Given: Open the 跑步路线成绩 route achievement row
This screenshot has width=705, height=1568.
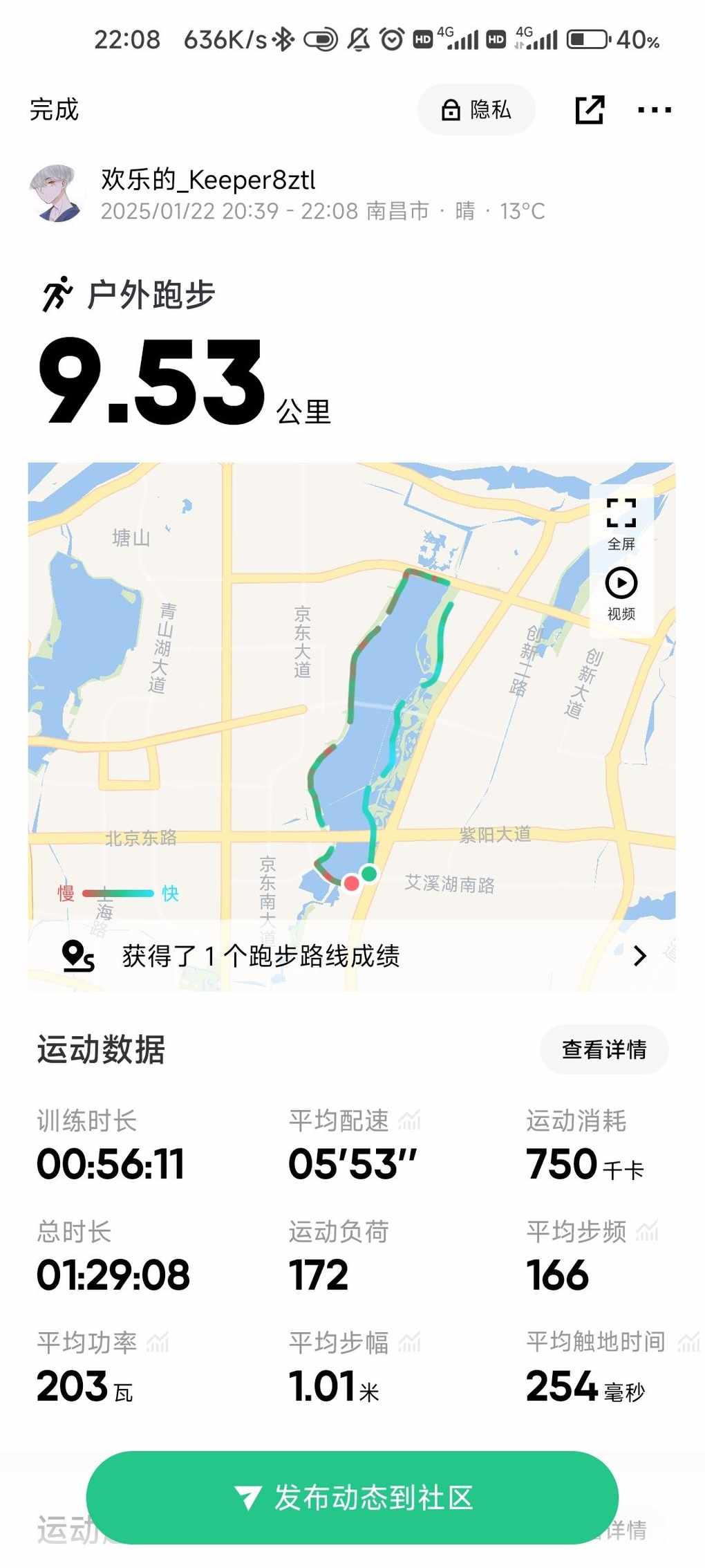Looking at the screenshot, I should pos(352,956).
